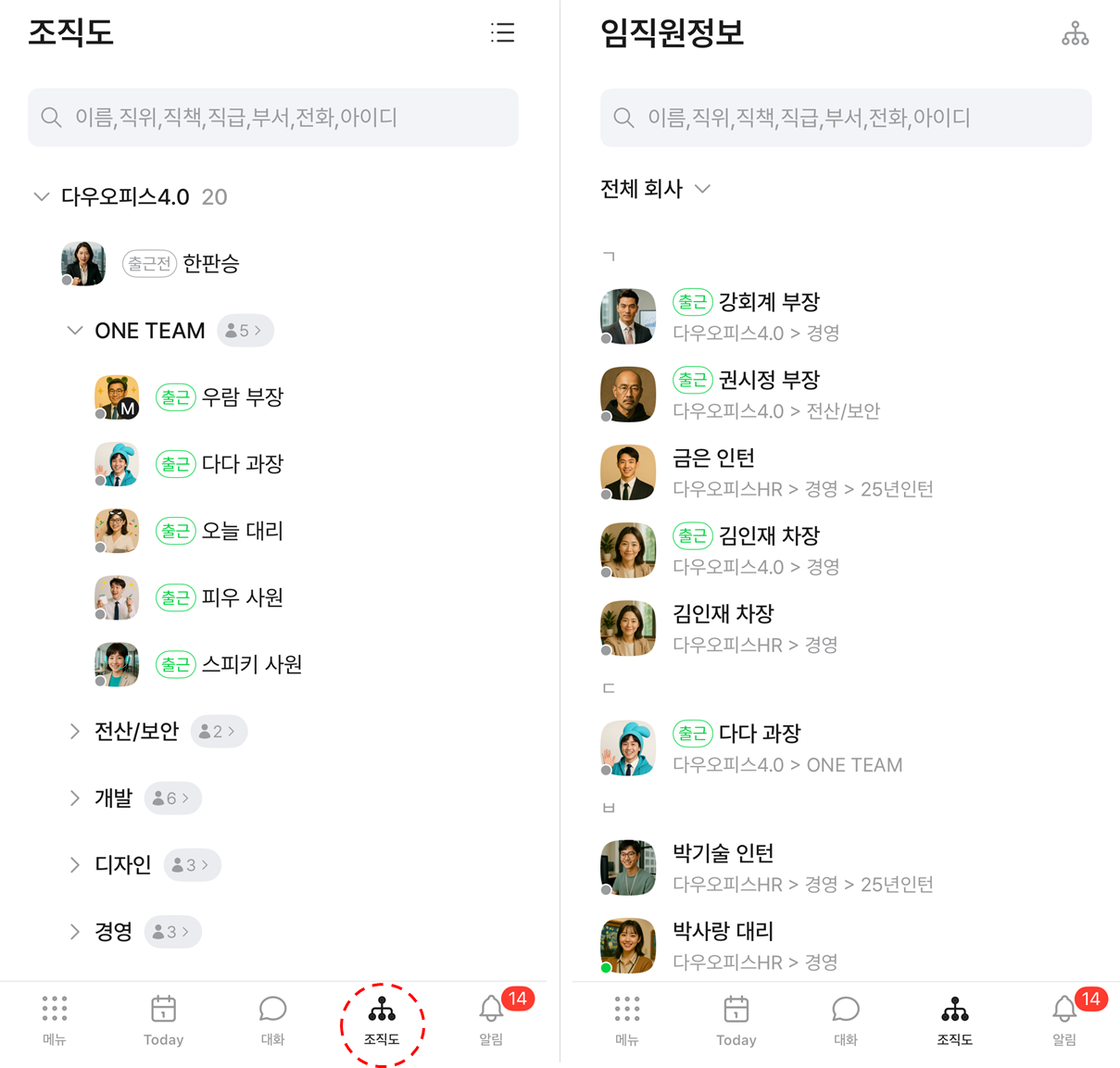
Task: Open the list view icon beside the 조직도 title
Action: coord(502,33)
